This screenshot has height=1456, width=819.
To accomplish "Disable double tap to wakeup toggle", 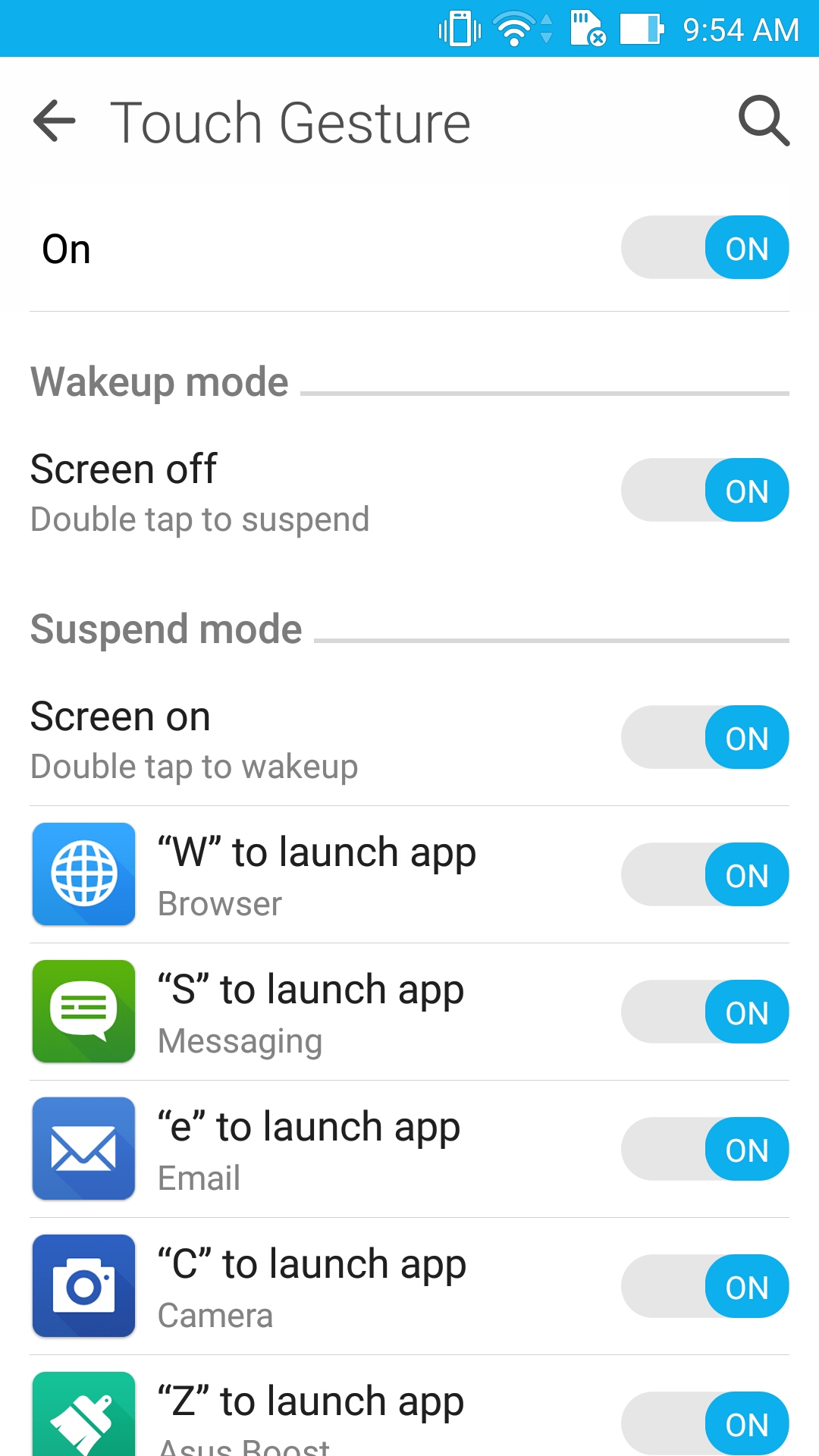I will coord(705,737).
